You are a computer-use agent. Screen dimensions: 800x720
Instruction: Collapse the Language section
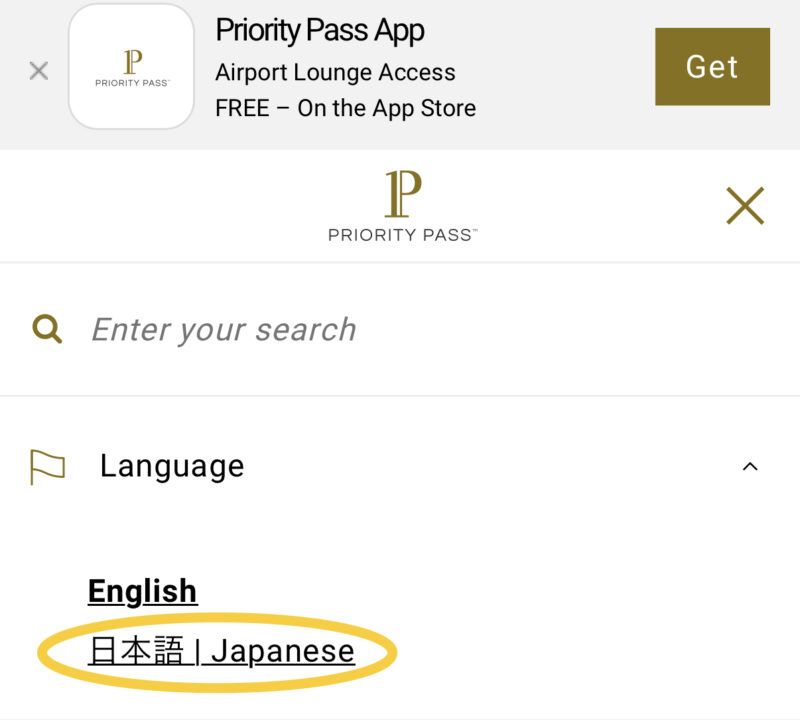750,466
